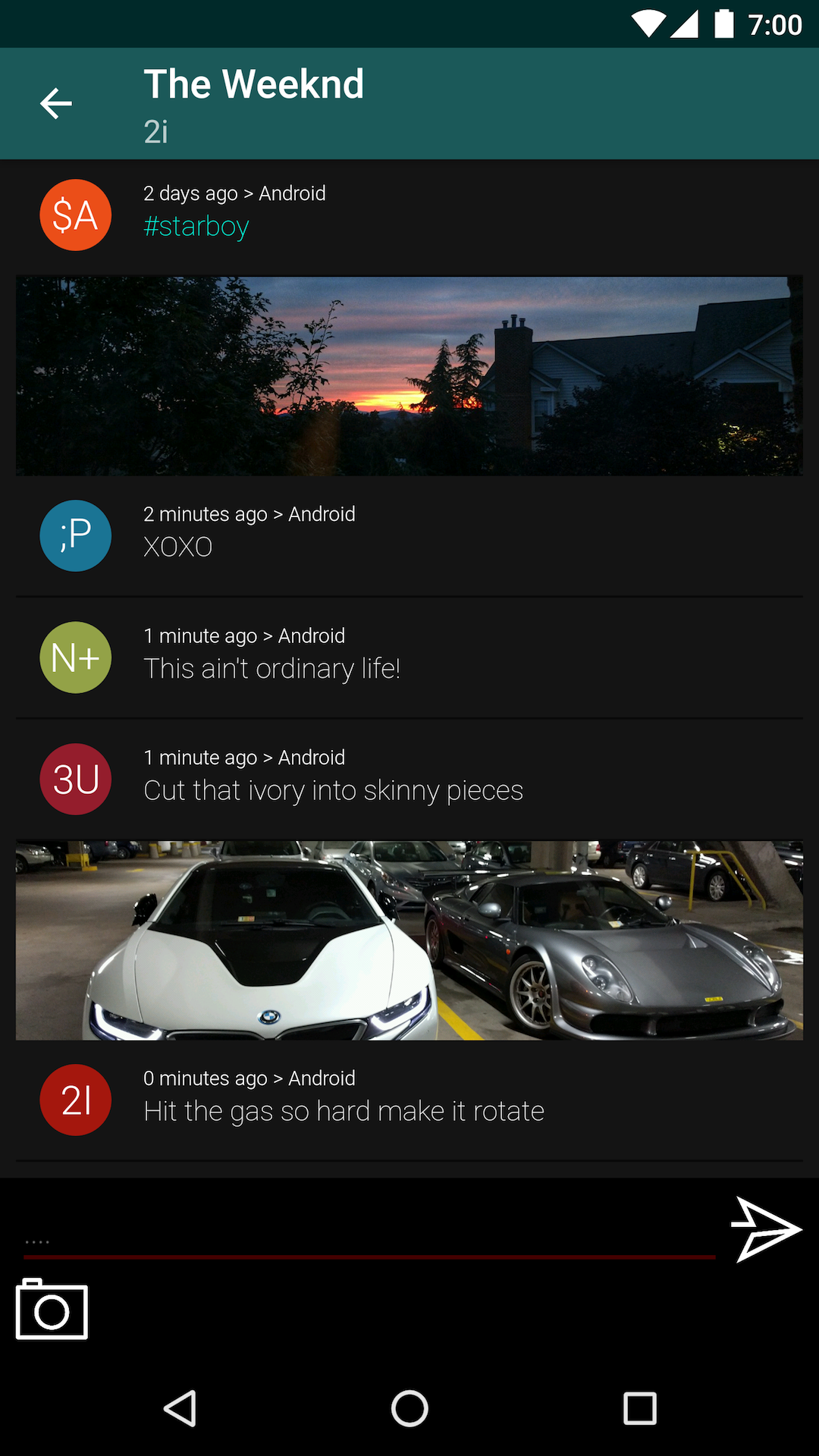View the sunset photo
Screen dimensions: 819x1456
coord(409,376)
